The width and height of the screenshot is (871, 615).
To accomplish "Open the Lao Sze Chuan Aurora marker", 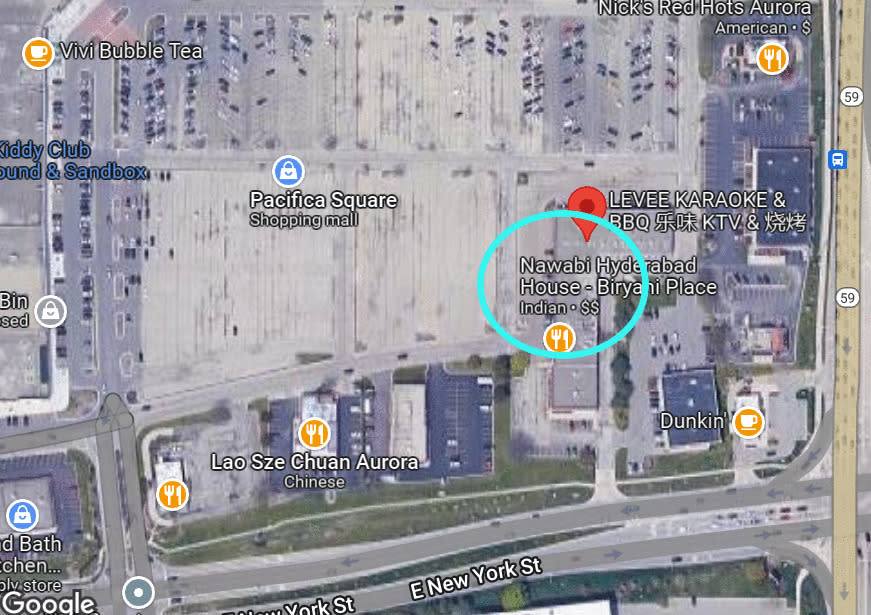I will [x=314, y=433].
